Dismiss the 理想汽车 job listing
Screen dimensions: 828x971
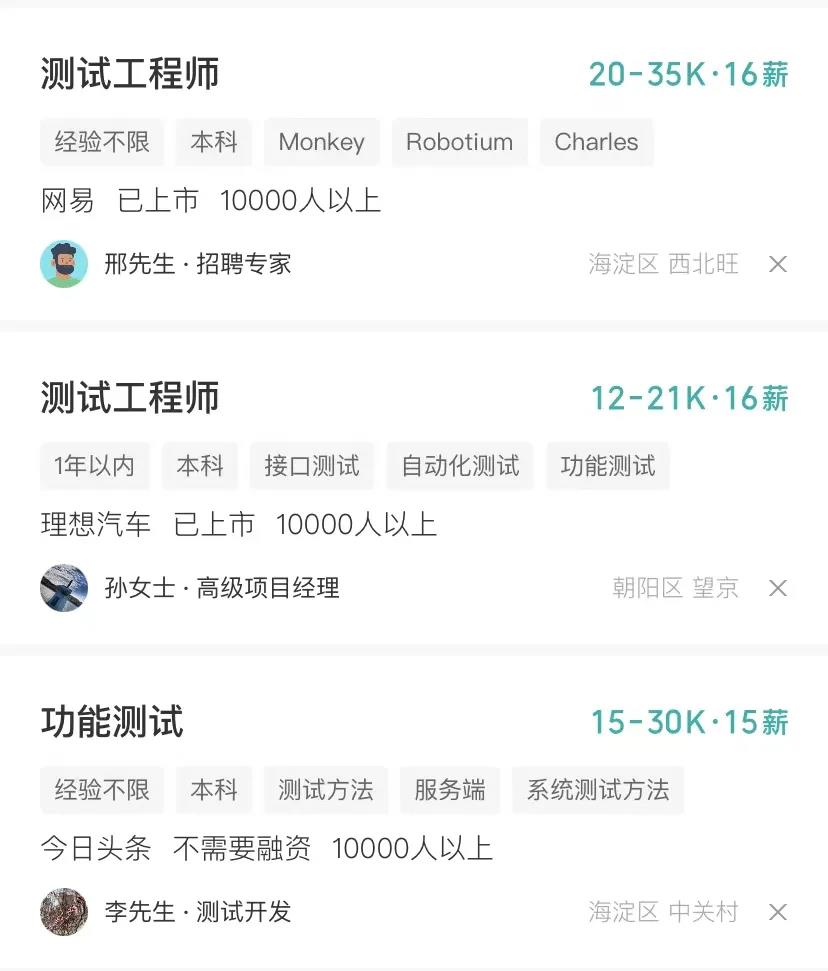pyautogui.click(x=778, y=588)
